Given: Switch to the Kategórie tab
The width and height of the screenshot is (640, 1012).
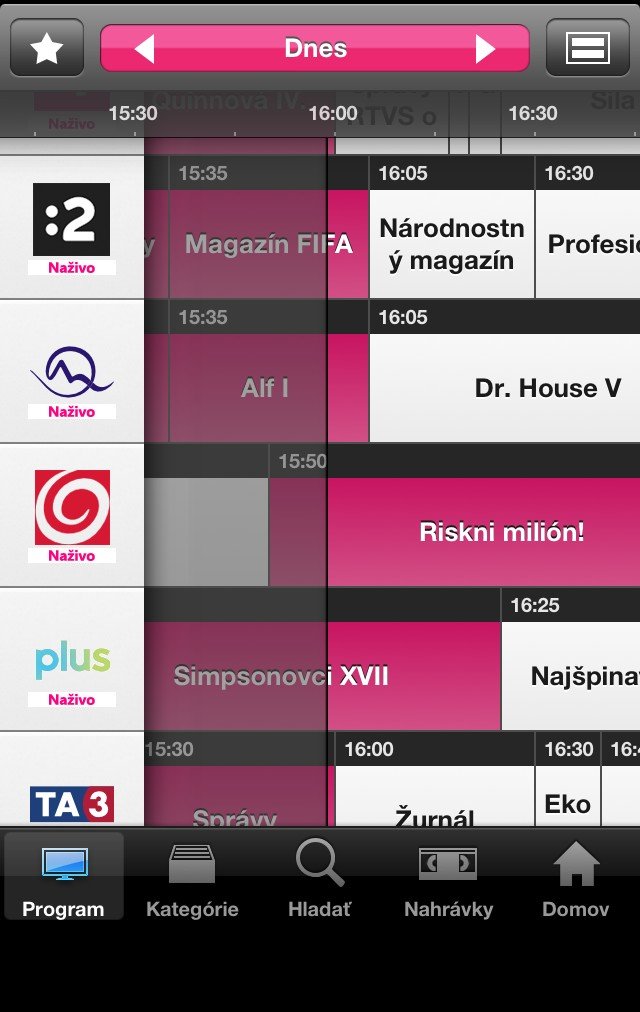Looking at the screenshot, I should pyautogui.click(x=192, y=878).
